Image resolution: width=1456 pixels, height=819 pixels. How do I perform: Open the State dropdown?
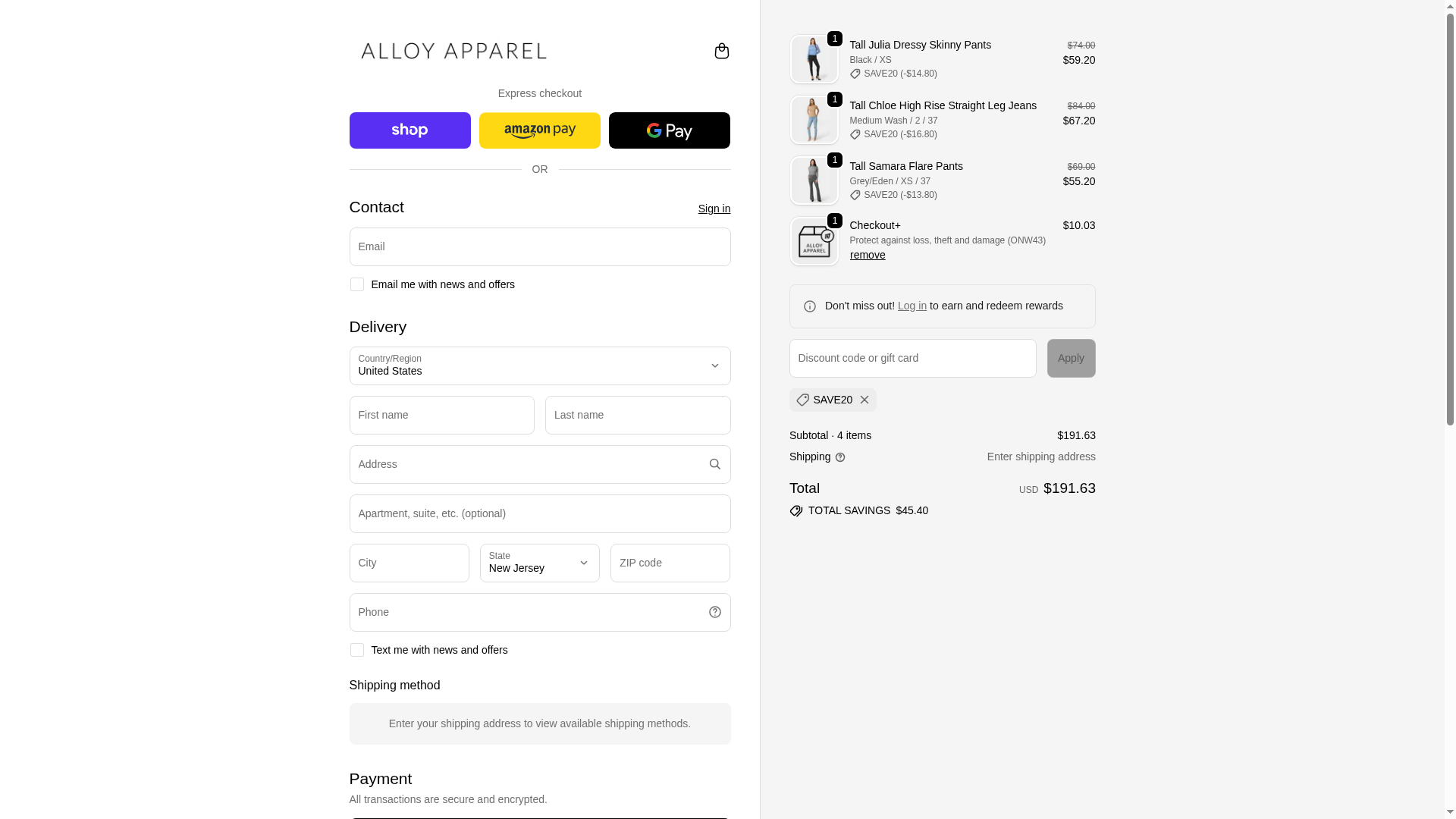pyautogui.click(x=539, y=563)
